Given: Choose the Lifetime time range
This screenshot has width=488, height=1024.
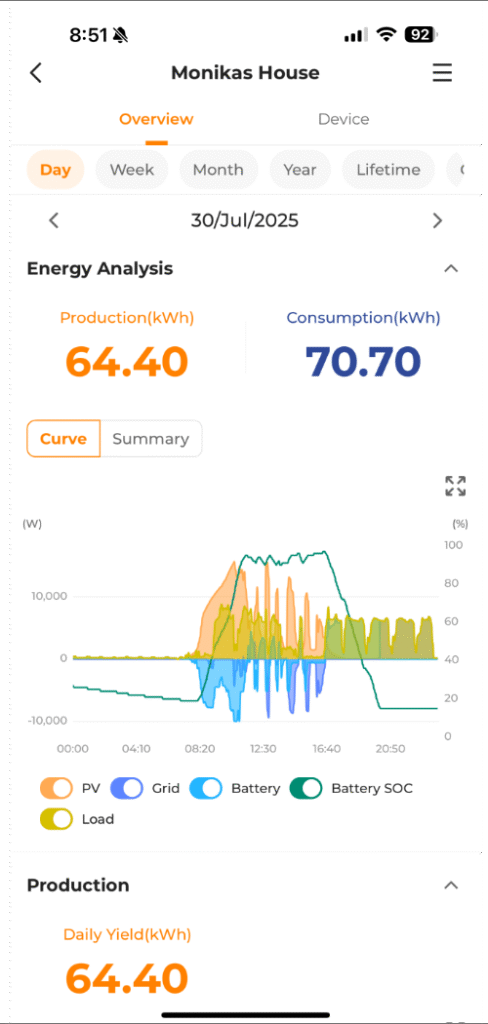Looking at the screenshot, I should pos(388,170).
